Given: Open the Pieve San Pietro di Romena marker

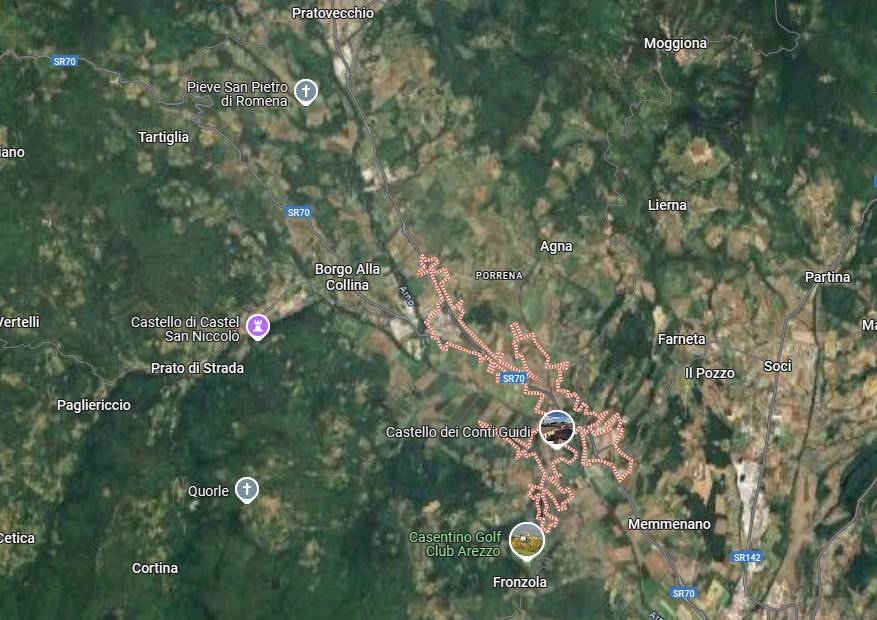Looking at the screenshot, I should (x=306, y=93).
